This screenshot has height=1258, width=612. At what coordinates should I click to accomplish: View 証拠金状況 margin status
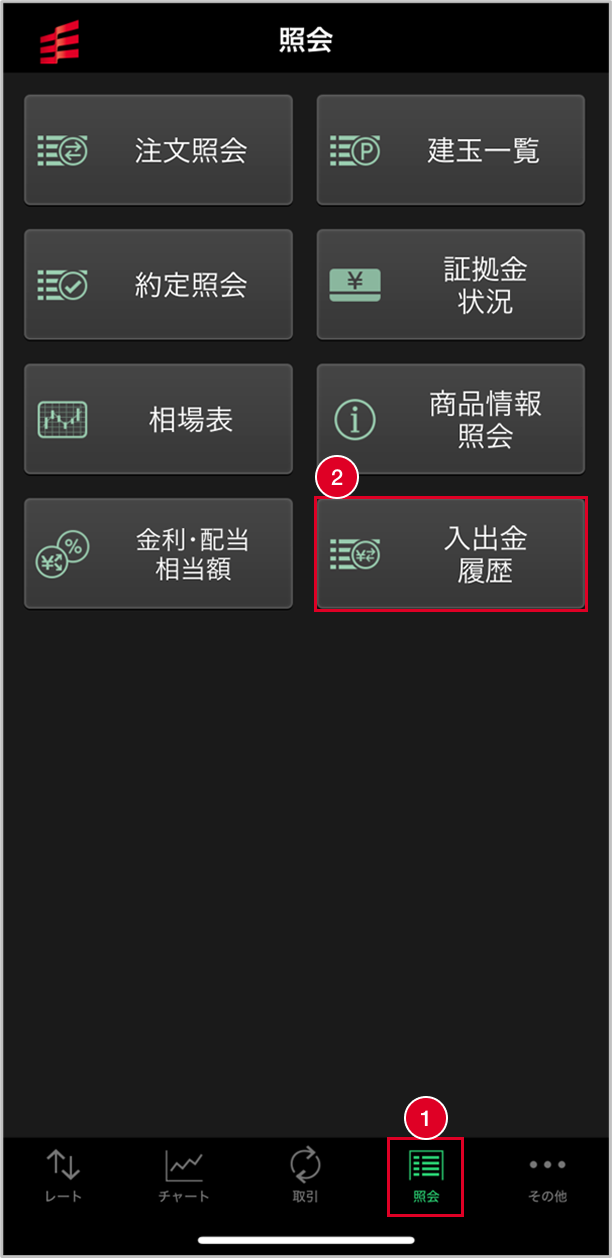coord(450,285)
